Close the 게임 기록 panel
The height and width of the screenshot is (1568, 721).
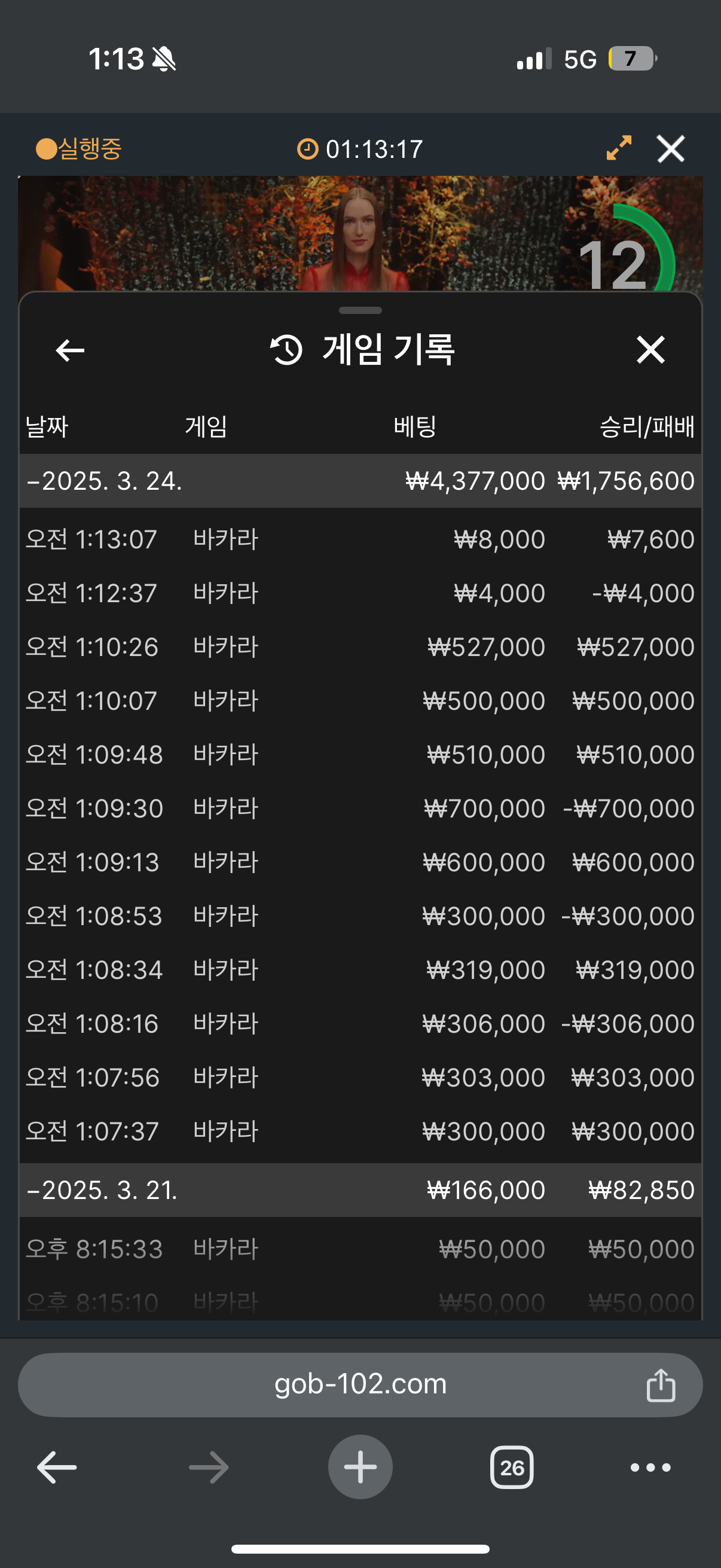click(x=650, y=350)
